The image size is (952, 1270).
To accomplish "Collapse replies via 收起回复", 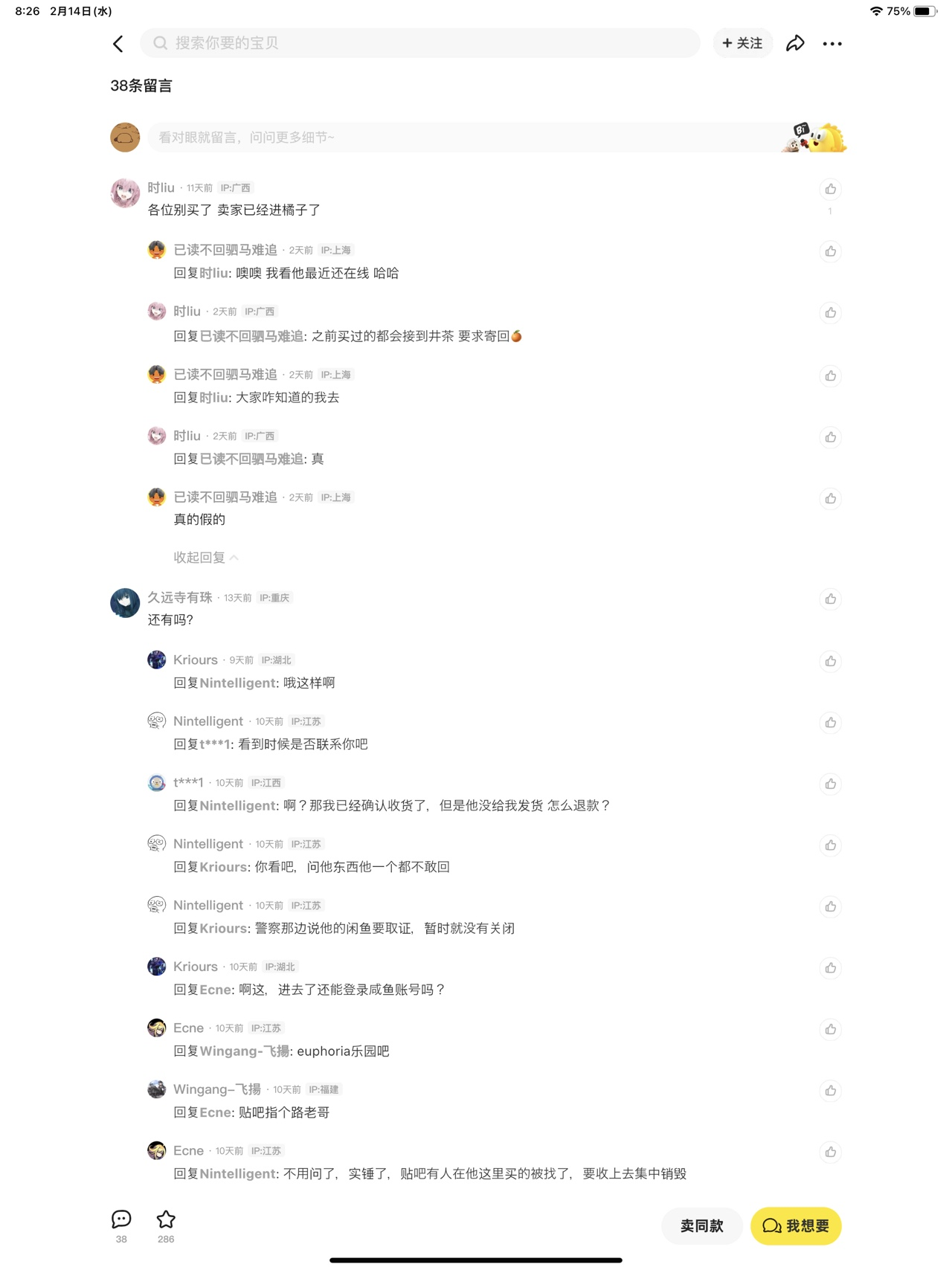I will pos(202,557).
